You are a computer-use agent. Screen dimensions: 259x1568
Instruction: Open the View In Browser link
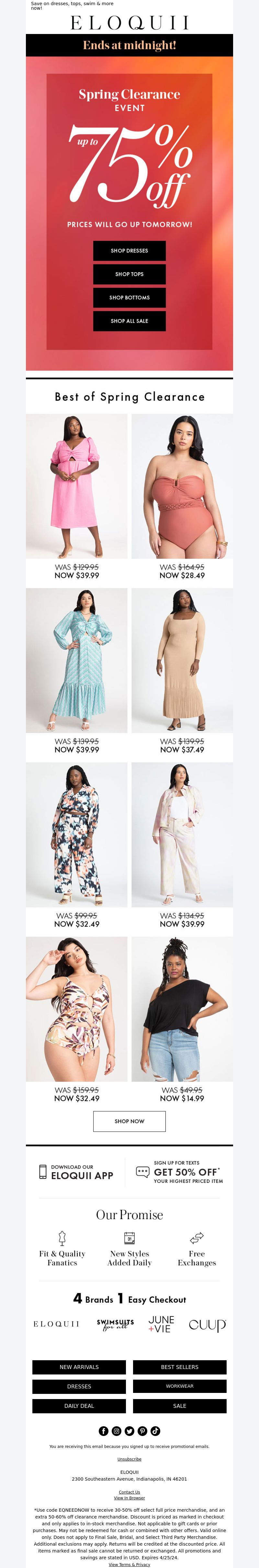[x=129, y=1498]
